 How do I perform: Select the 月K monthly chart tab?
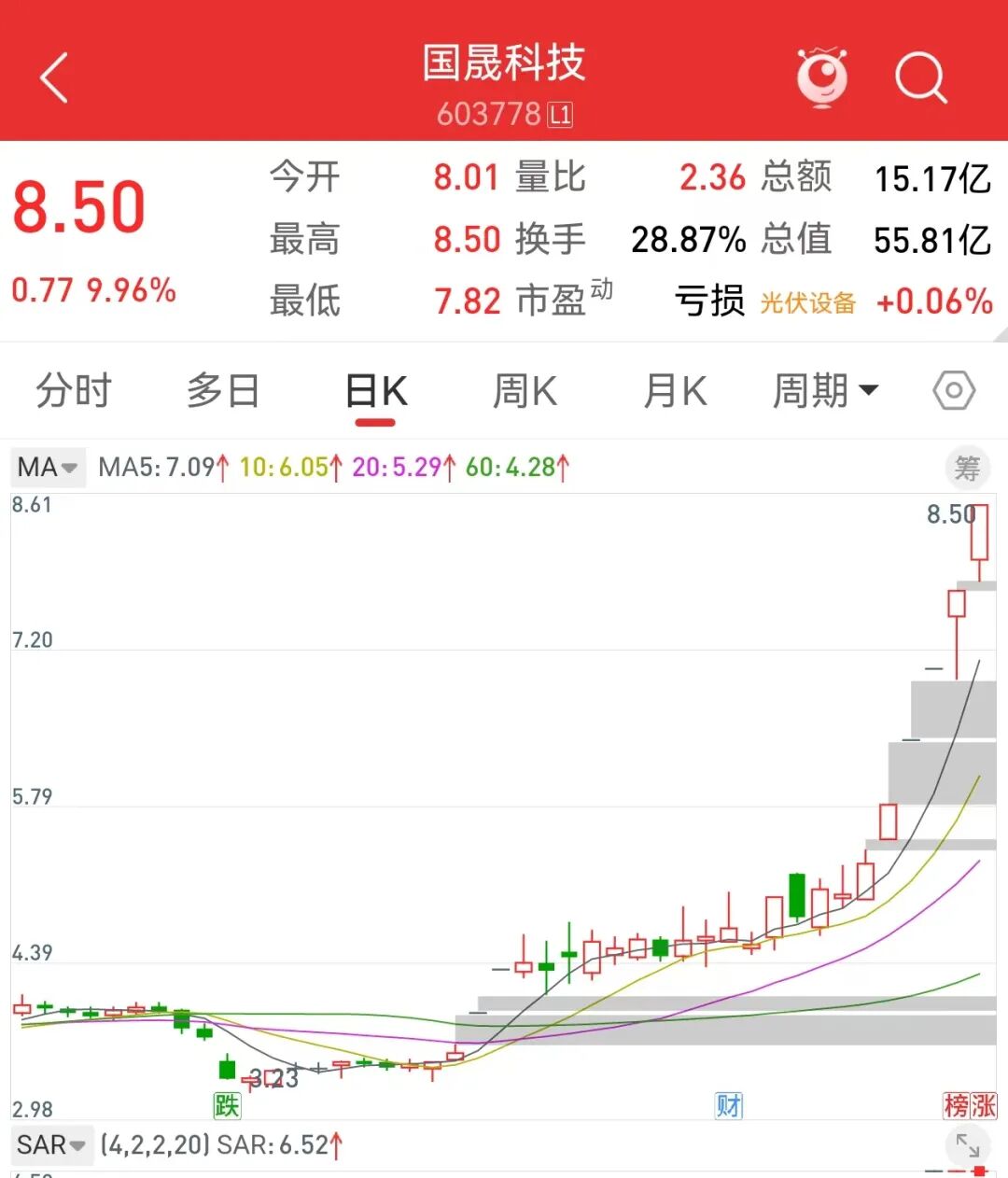(x=674, y=391)
